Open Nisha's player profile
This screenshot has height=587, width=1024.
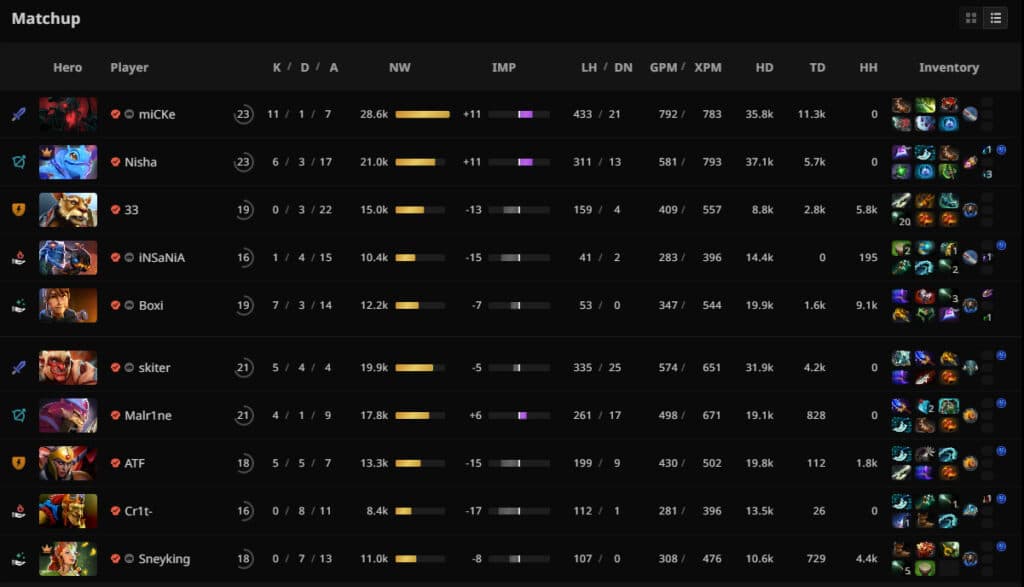tap(140, 162)
